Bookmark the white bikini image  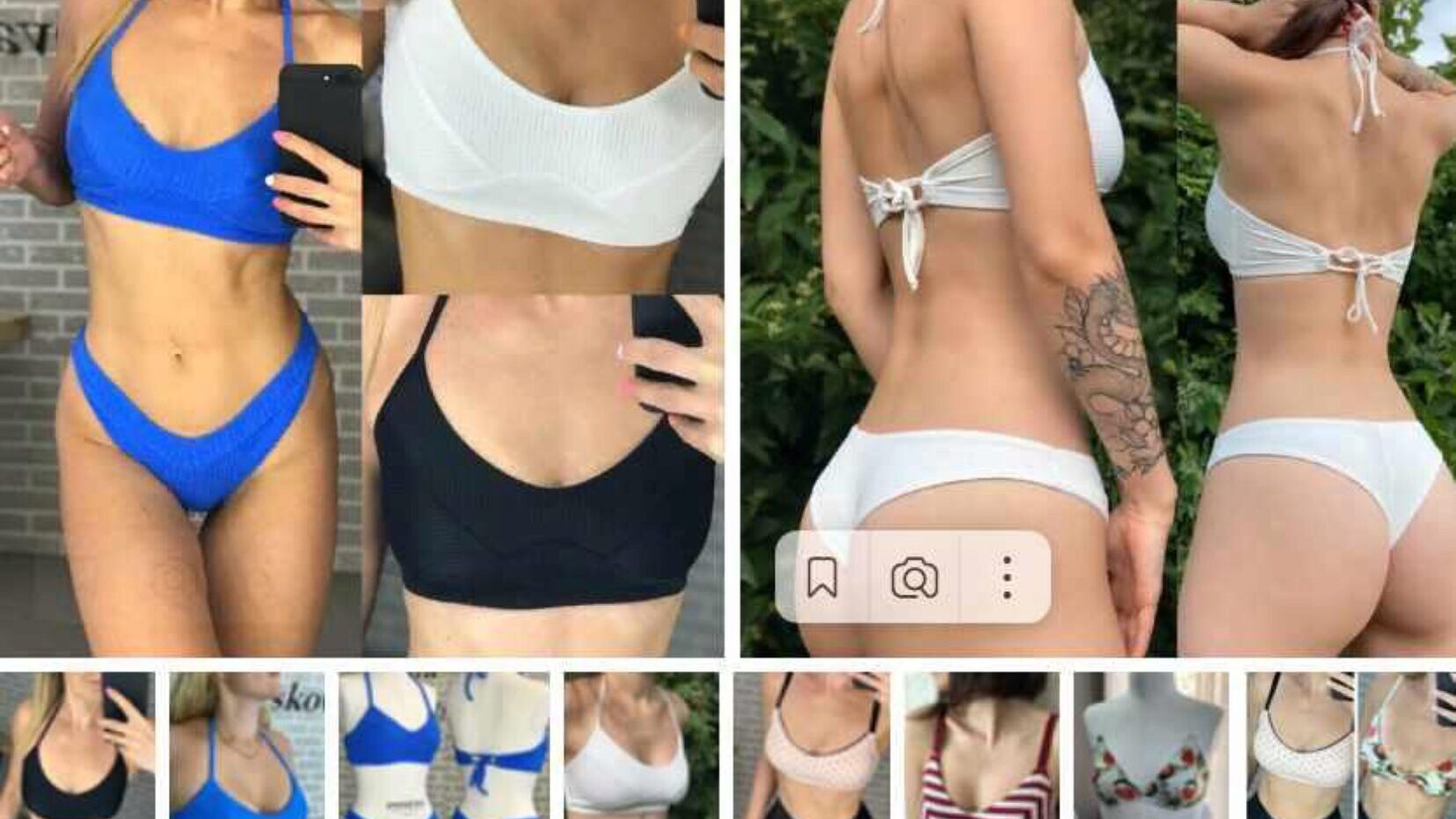(821, 578)
